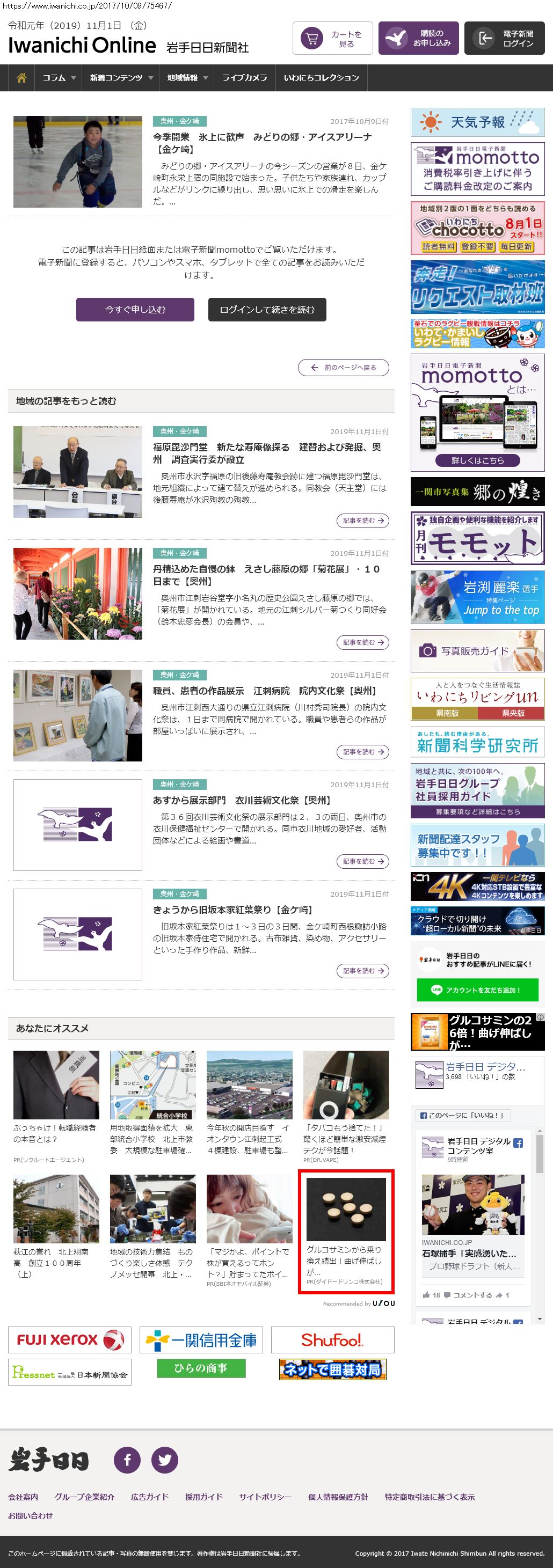The width and height of the screenshot is (553, 1568).
Task: Open the Facebook icon in the footer
Action: tap(127, 1459)
